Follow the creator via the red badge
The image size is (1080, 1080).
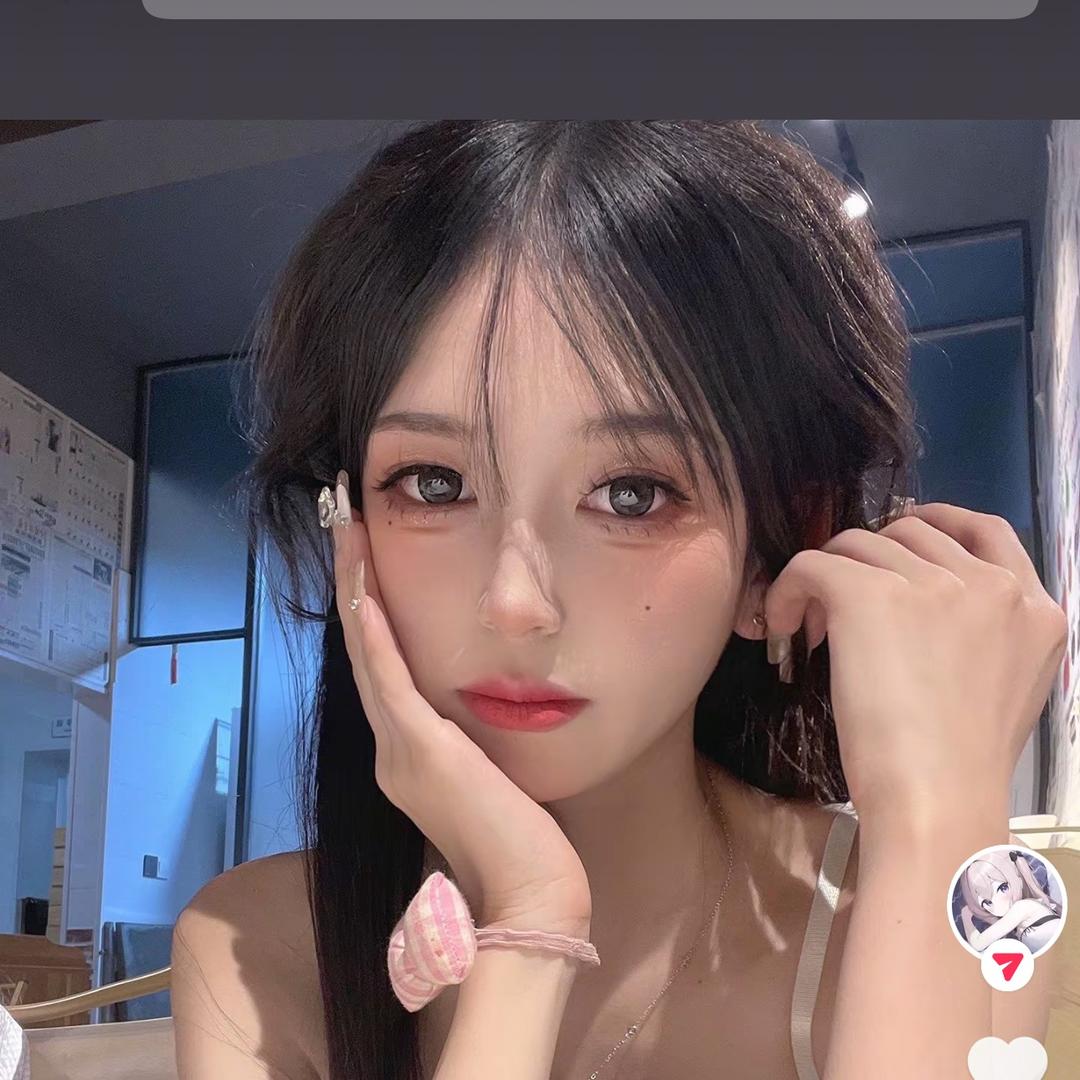coord(1007,966)
